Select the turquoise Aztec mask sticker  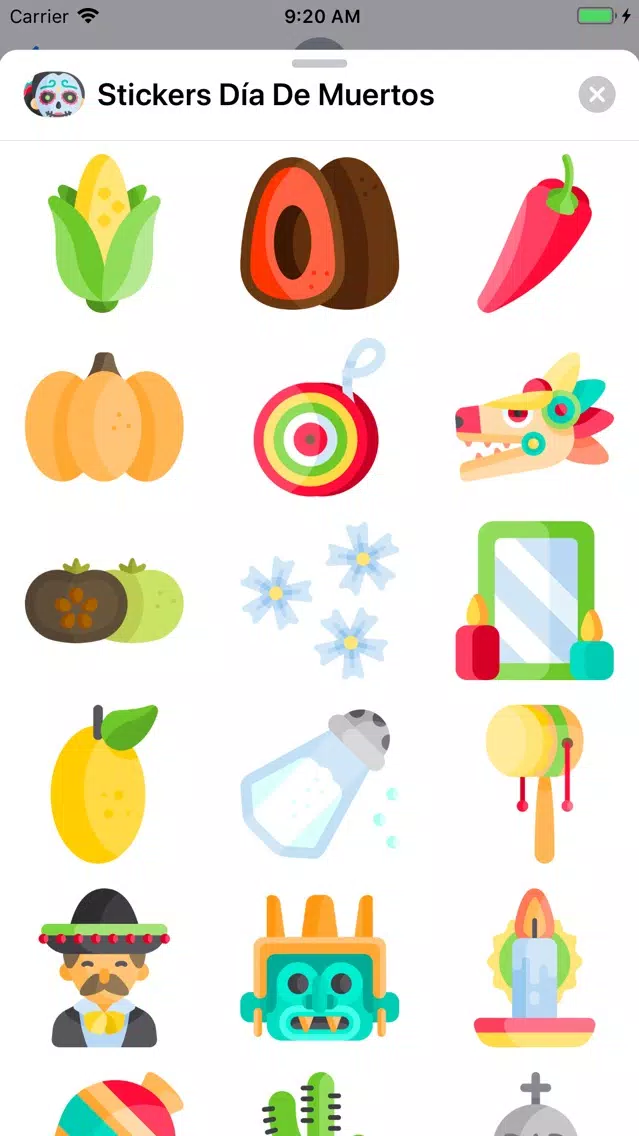pyautogui.click(x=319, y=968)
